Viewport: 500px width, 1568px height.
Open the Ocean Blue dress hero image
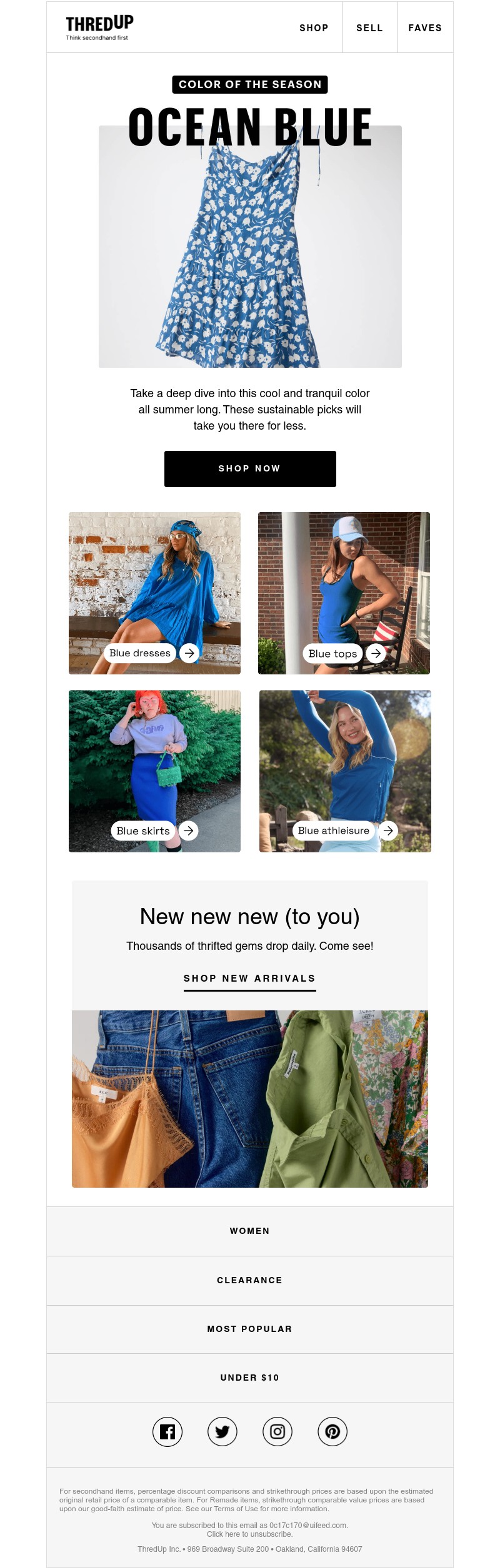pyautogui.click(x=250, y=250)
